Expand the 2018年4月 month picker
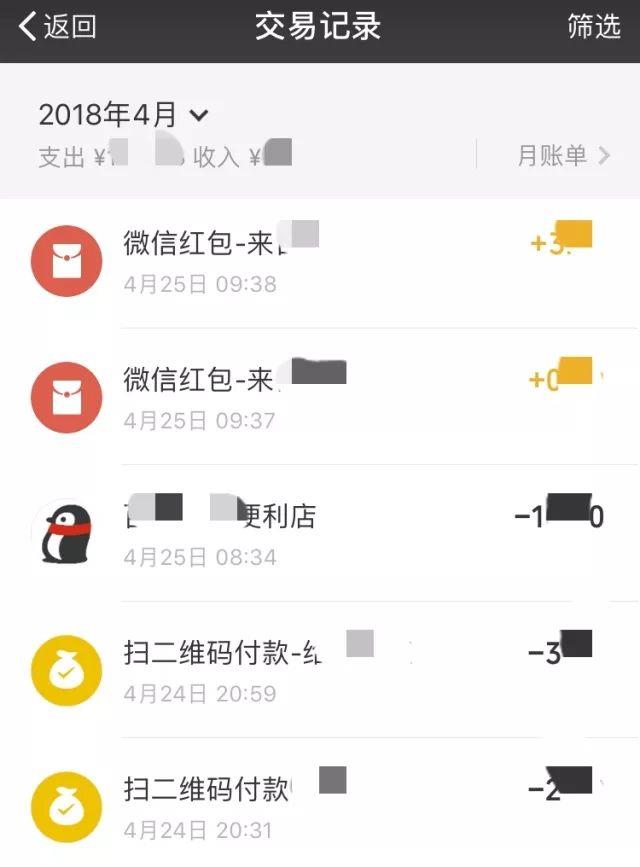This screenshot has height=867, width=640. 123,115
